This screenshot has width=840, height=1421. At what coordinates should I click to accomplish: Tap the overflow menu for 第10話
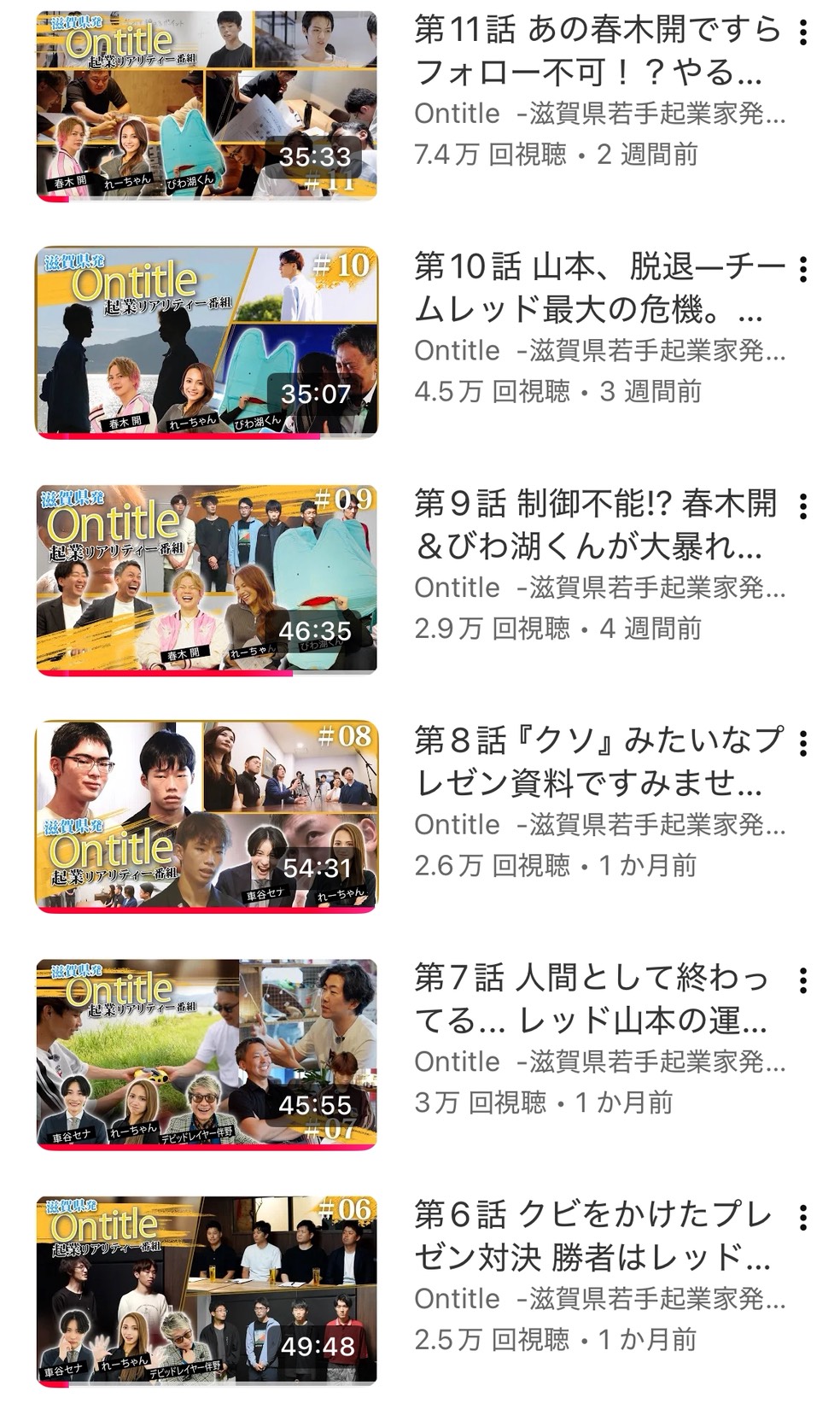pyautogui.click(x=802, y=269)
